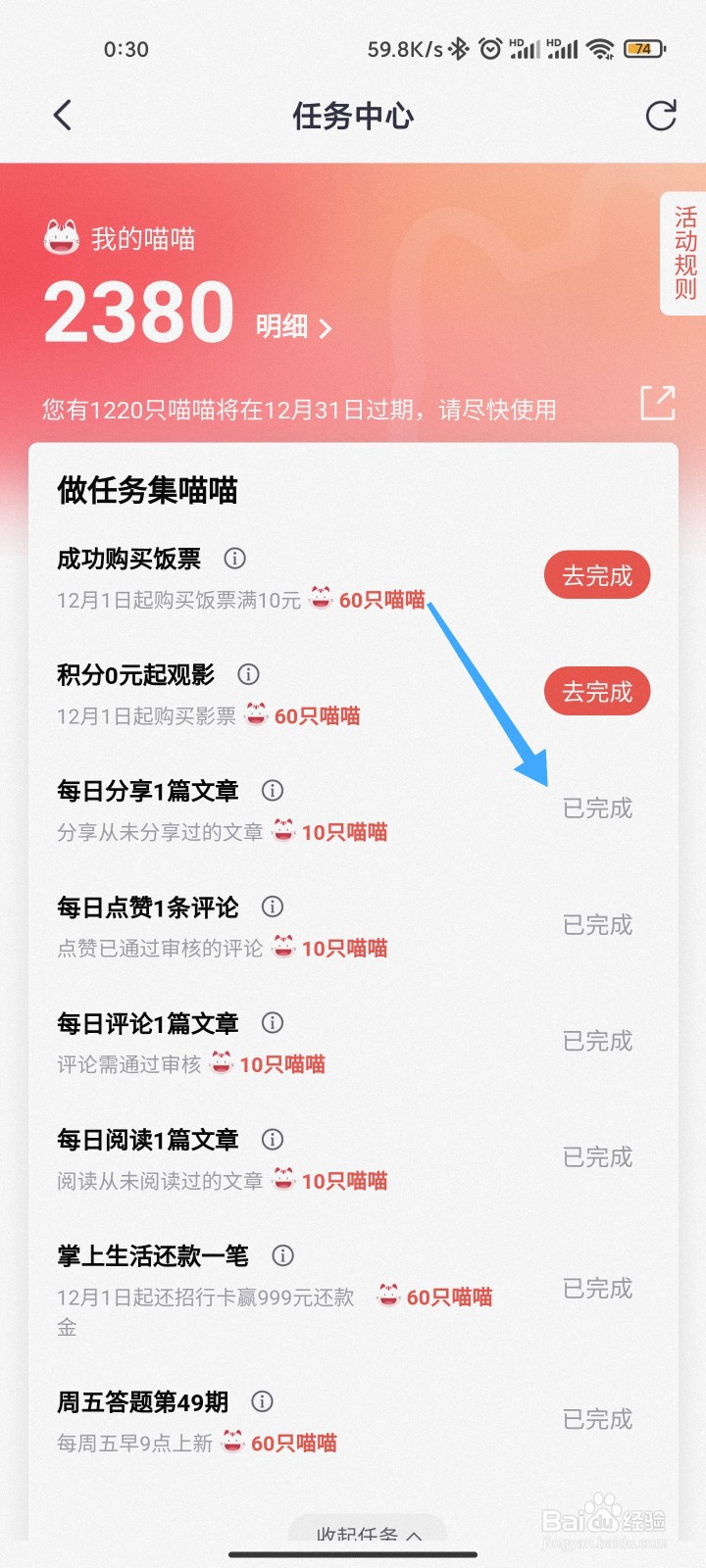Tap info expander on 每日阅读1篇文章
Viewport: 706px width, 1568px height.
point(272,1139)
